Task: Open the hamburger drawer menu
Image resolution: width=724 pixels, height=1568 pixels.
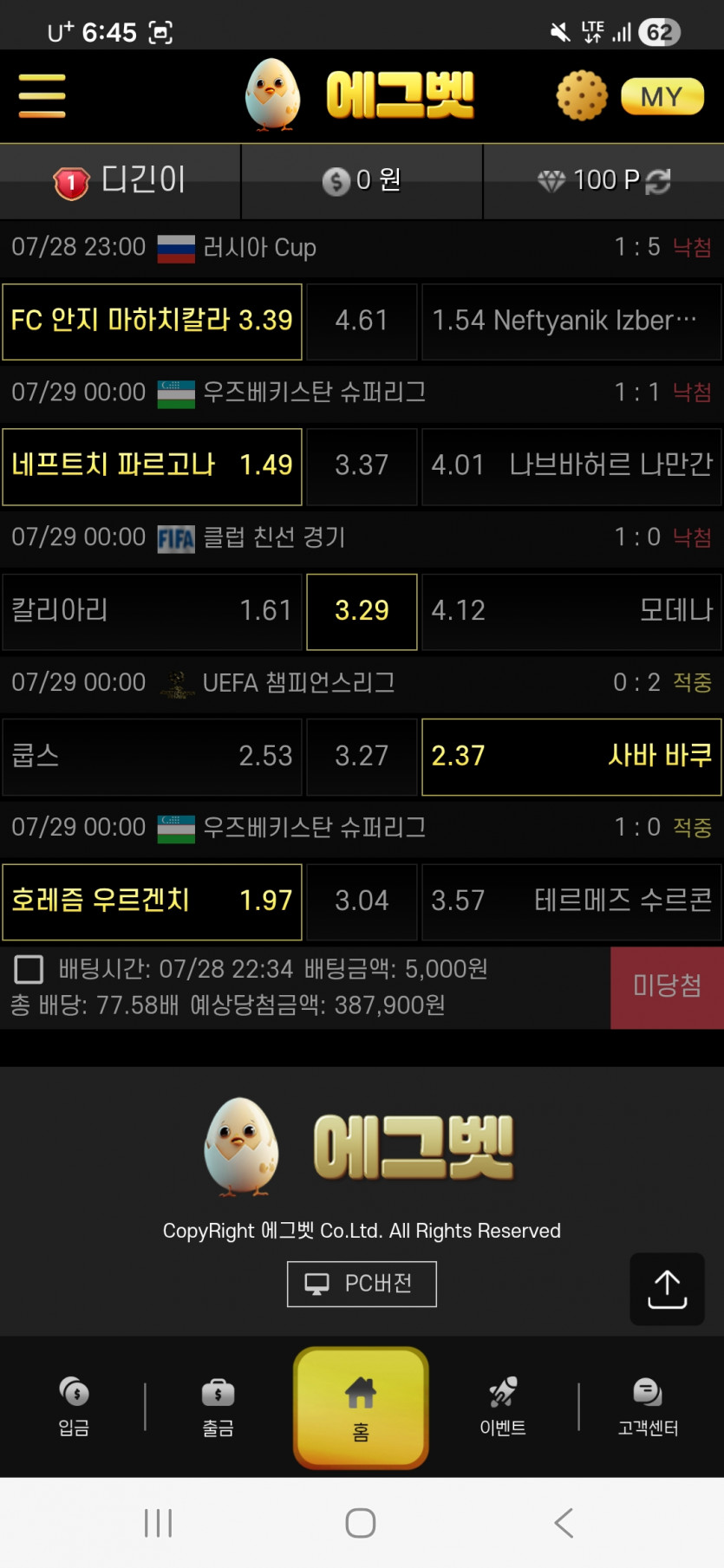Action: (42, 95)
